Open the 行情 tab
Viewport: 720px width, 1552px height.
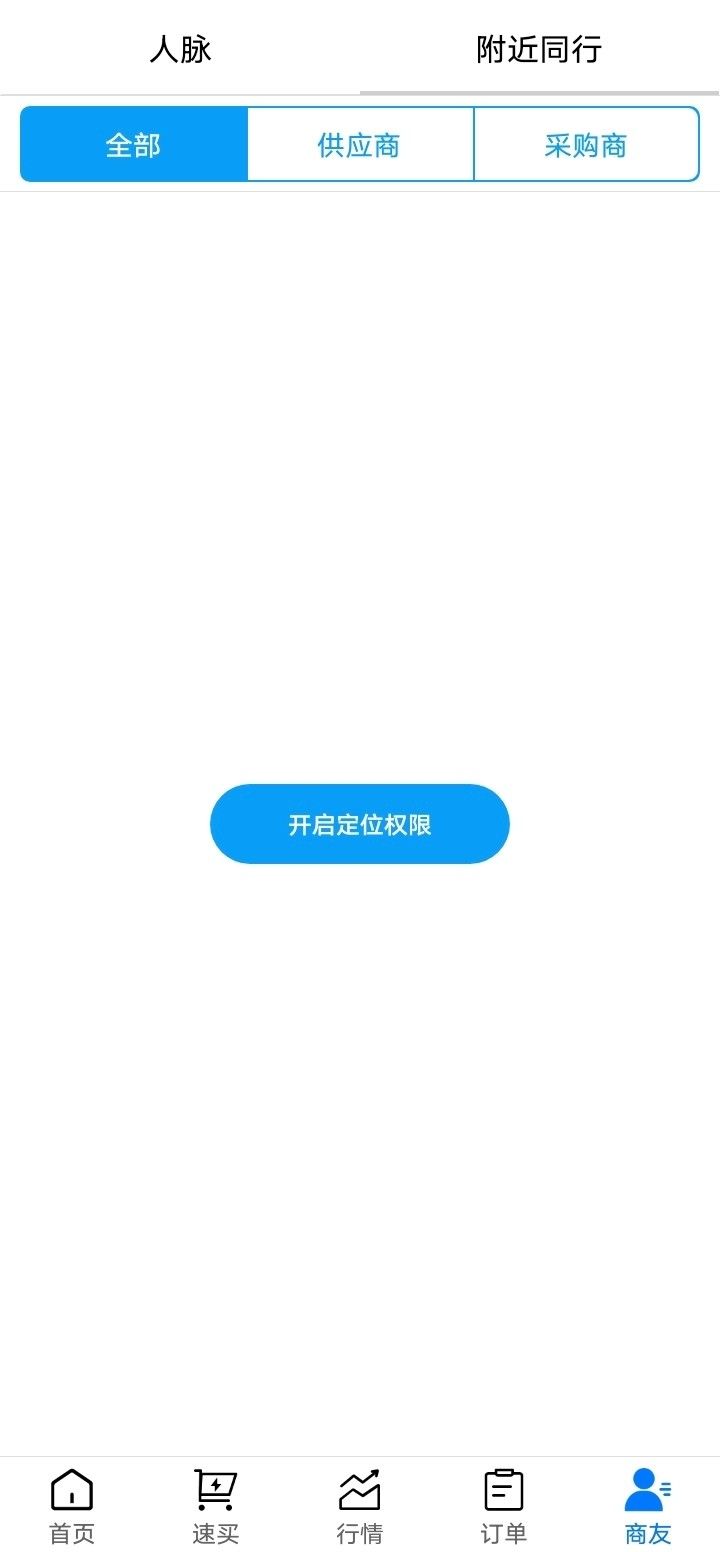tap(360, 1506)
